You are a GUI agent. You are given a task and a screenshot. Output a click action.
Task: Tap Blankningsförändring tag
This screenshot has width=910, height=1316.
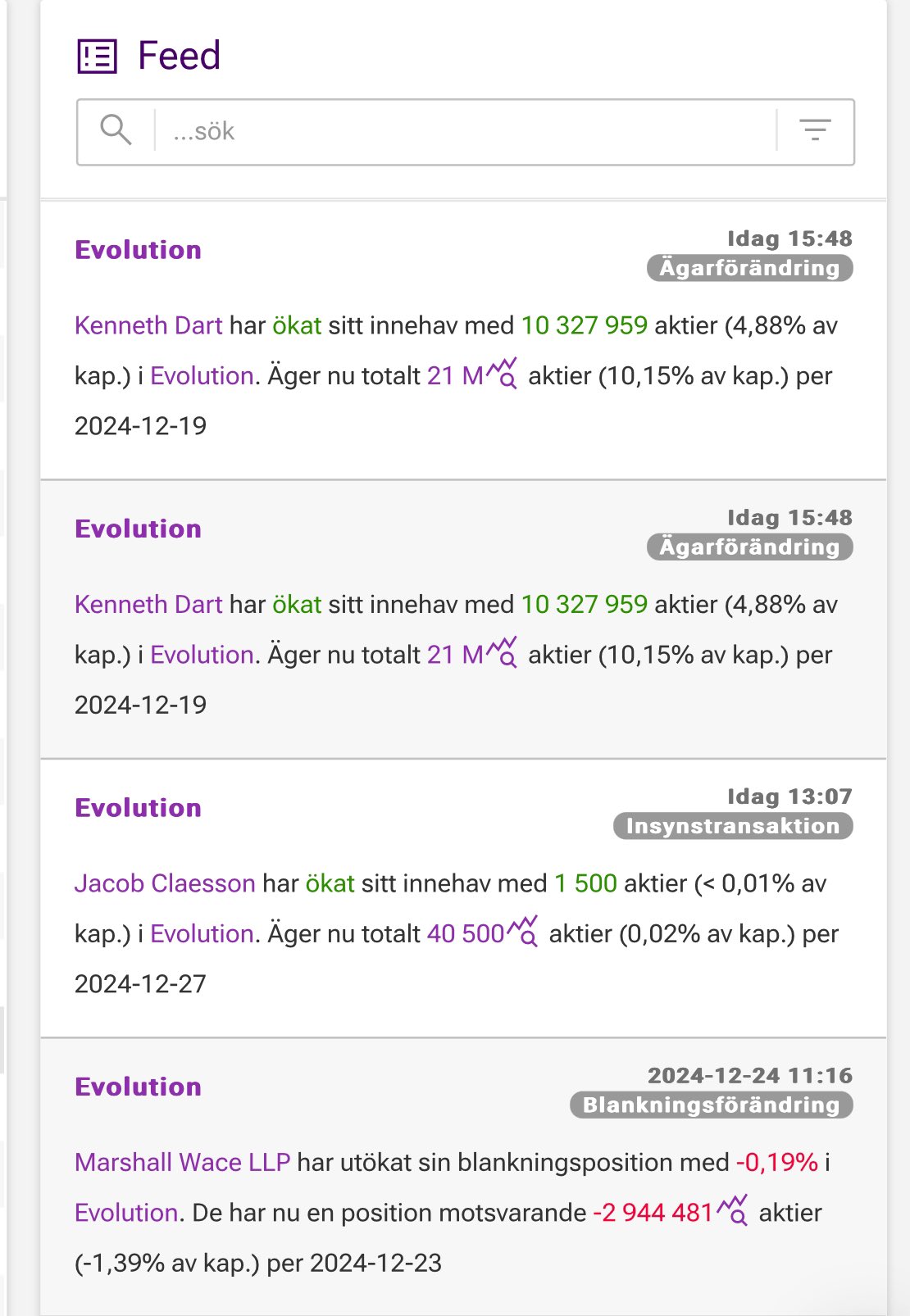[x=711, y=1105]
